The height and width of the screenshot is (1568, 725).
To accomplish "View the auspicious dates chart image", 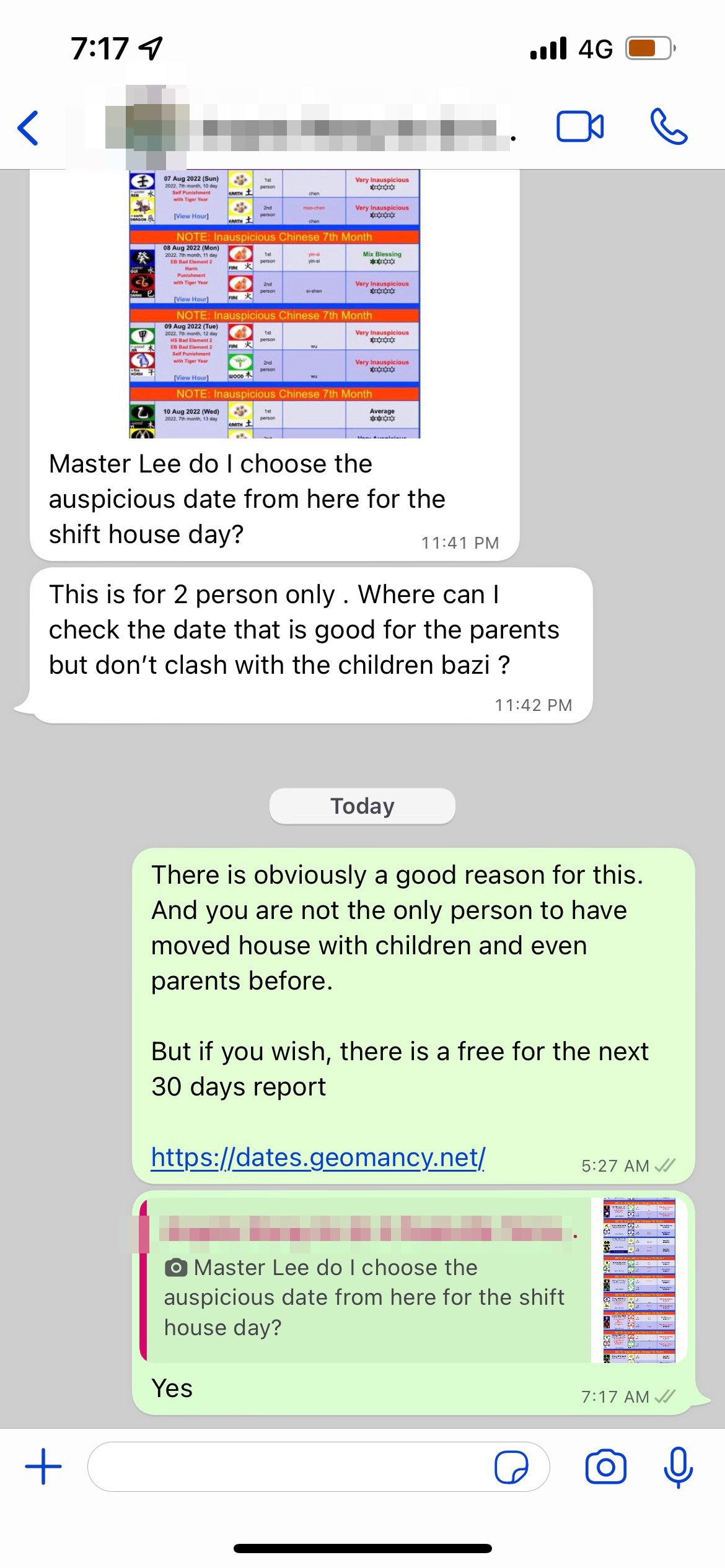I will click(x=275, y=304).
